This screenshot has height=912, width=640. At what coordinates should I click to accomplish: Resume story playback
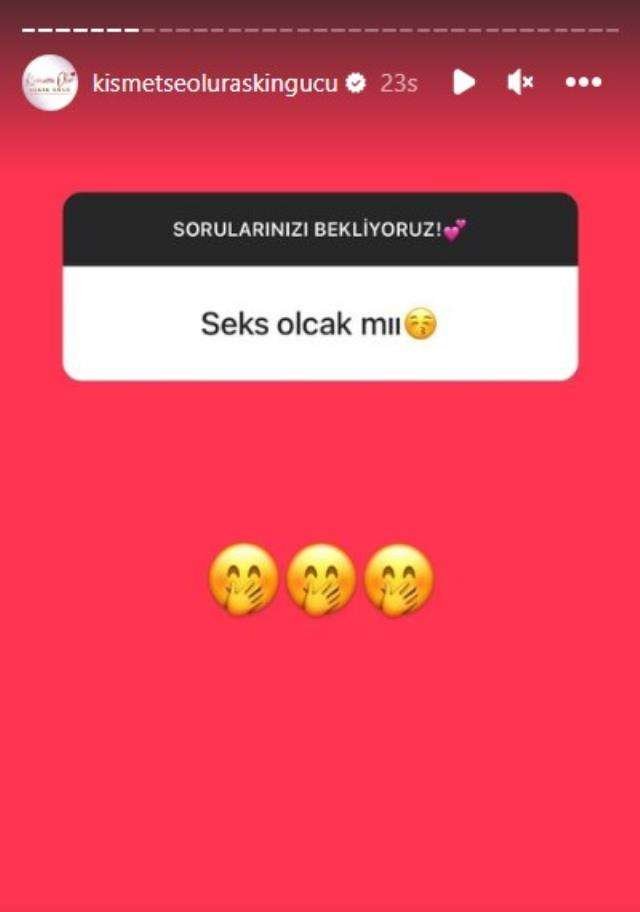point(463,82)
